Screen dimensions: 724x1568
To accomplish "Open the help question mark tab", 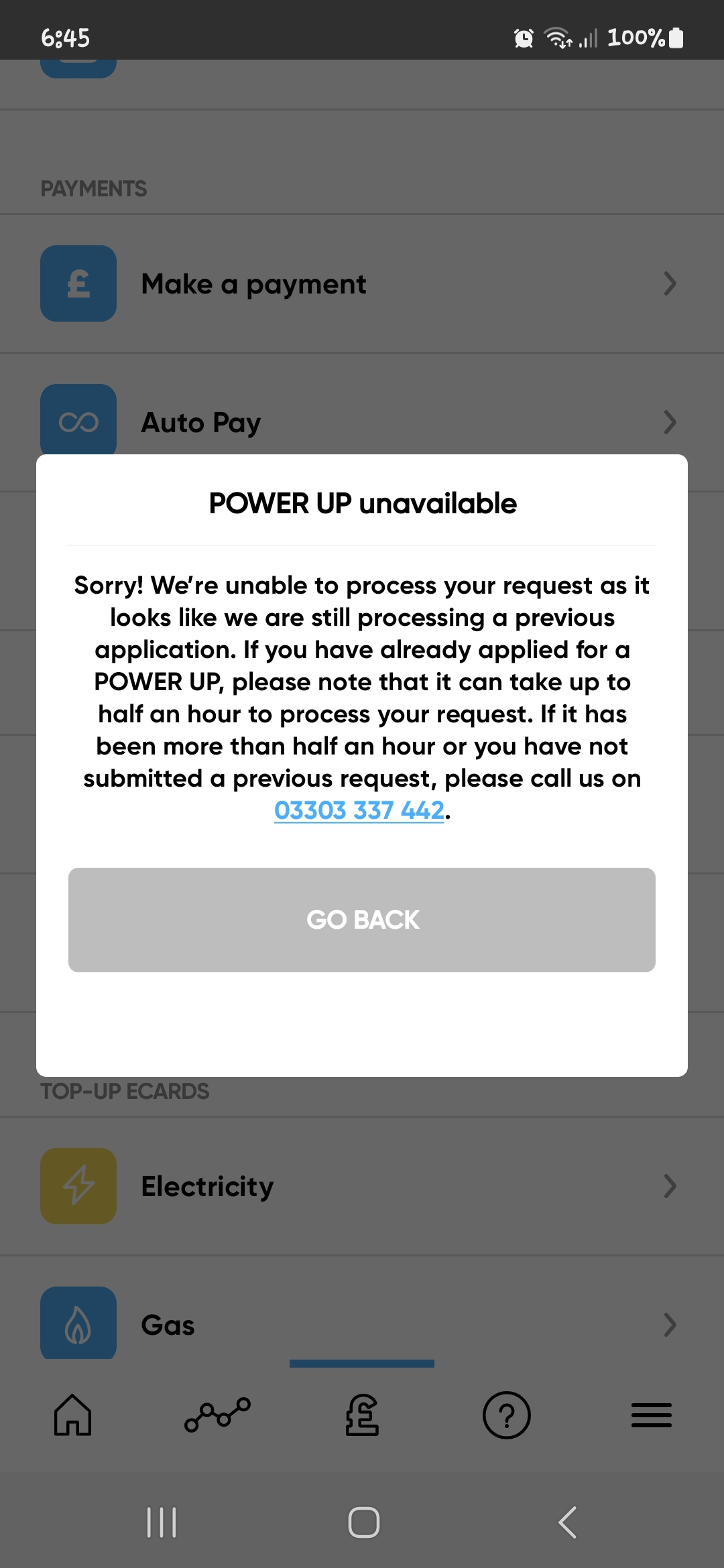I will point(507,1415).
